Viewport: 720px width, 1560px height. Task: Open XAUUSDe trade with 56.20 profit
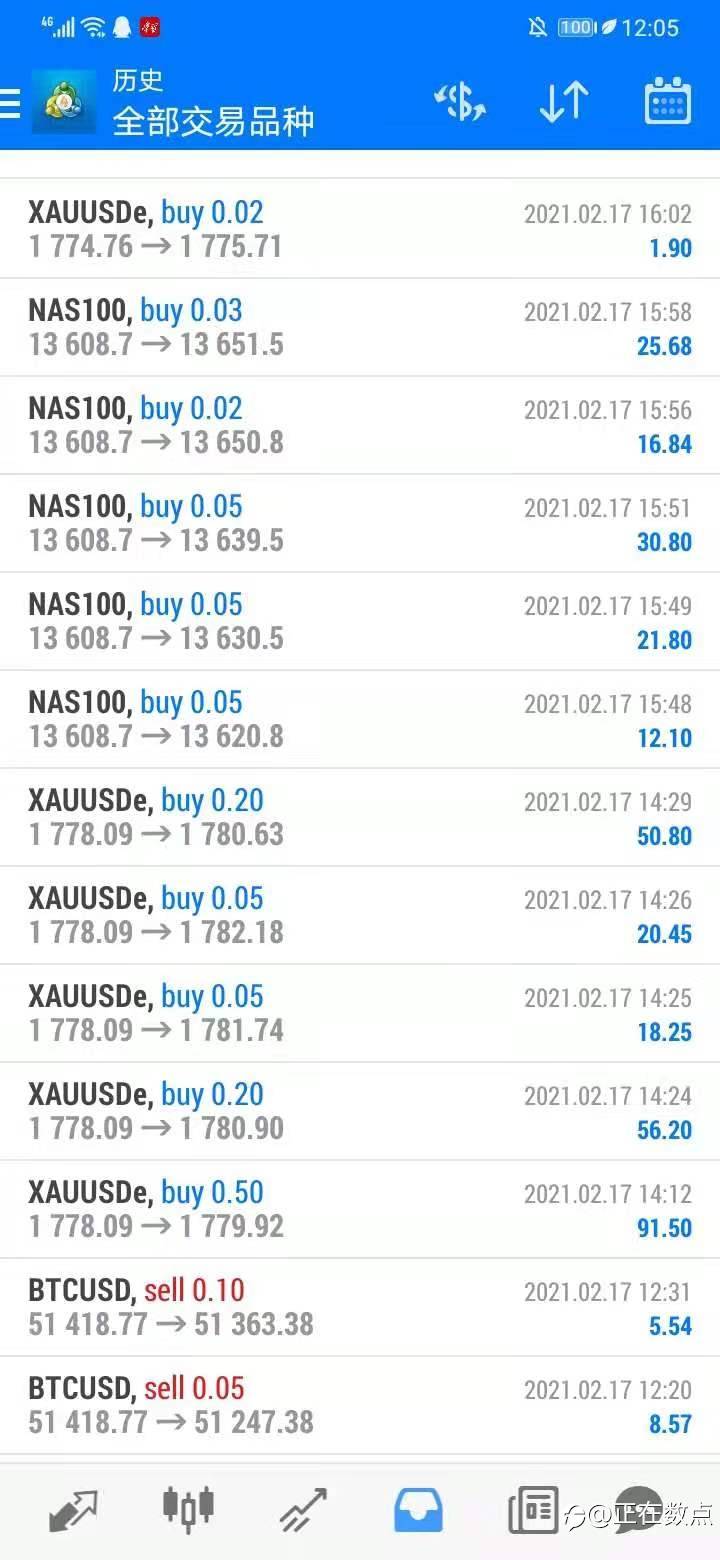360,1111
